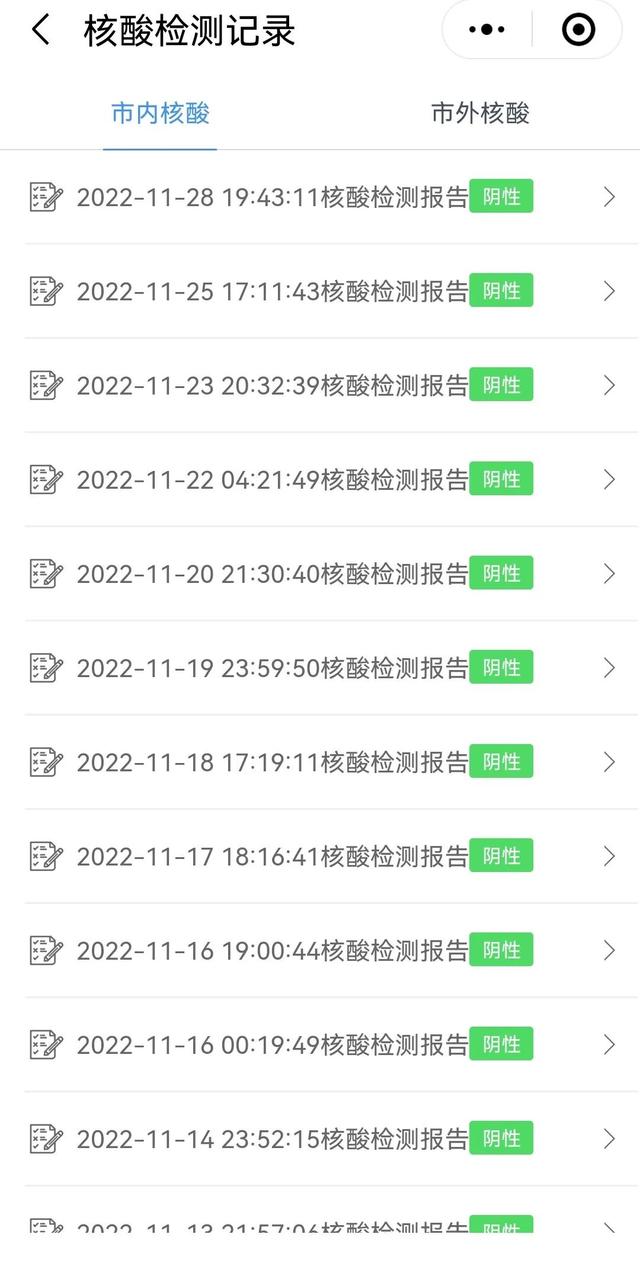Screen dimensions: 640x1263
Task: Switch to the 市外核酸 tab
Action: point(480,113)
